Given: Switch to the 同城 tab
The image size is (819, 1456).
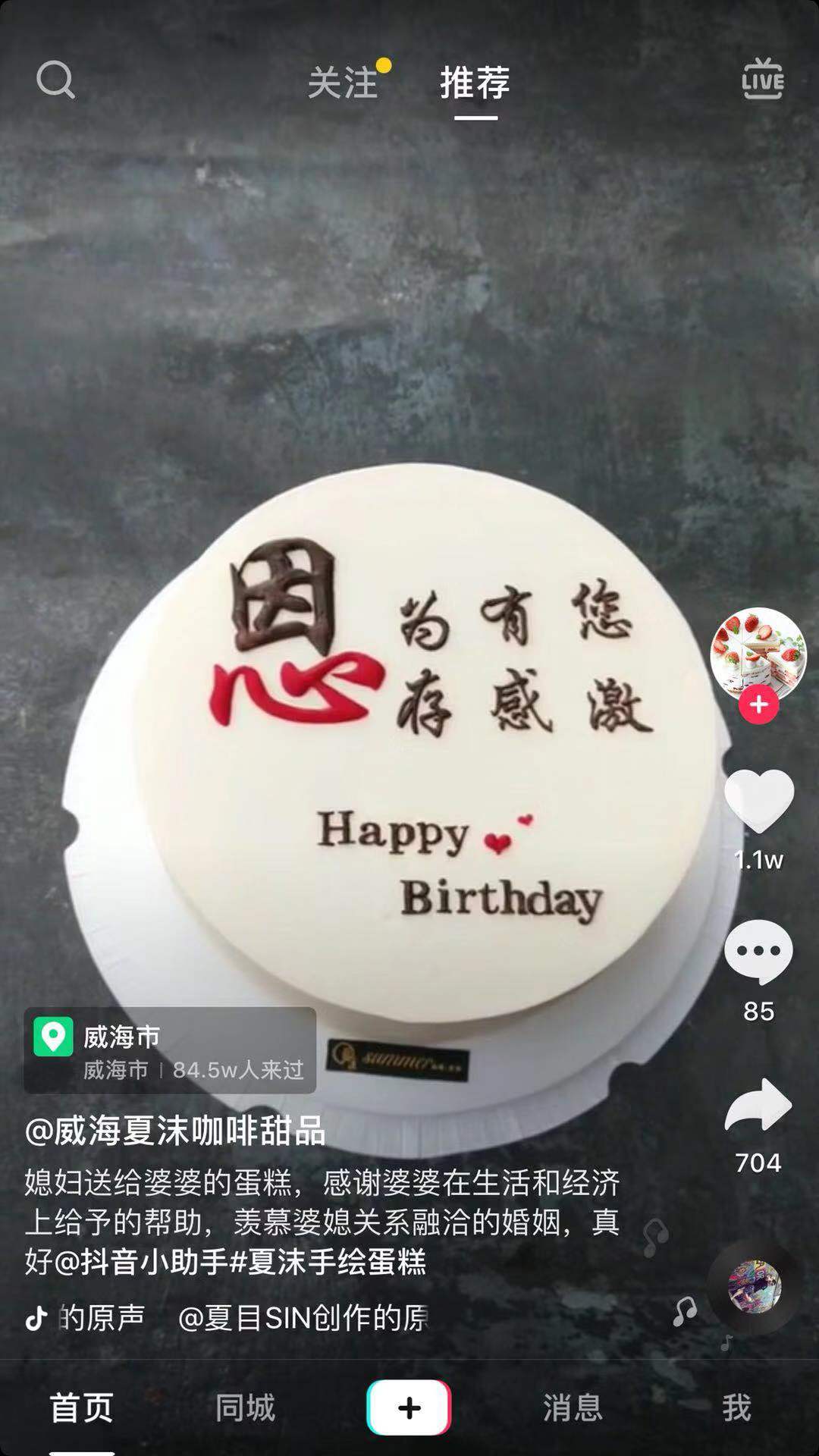Looking at the screenshot, I should 245,1408.
